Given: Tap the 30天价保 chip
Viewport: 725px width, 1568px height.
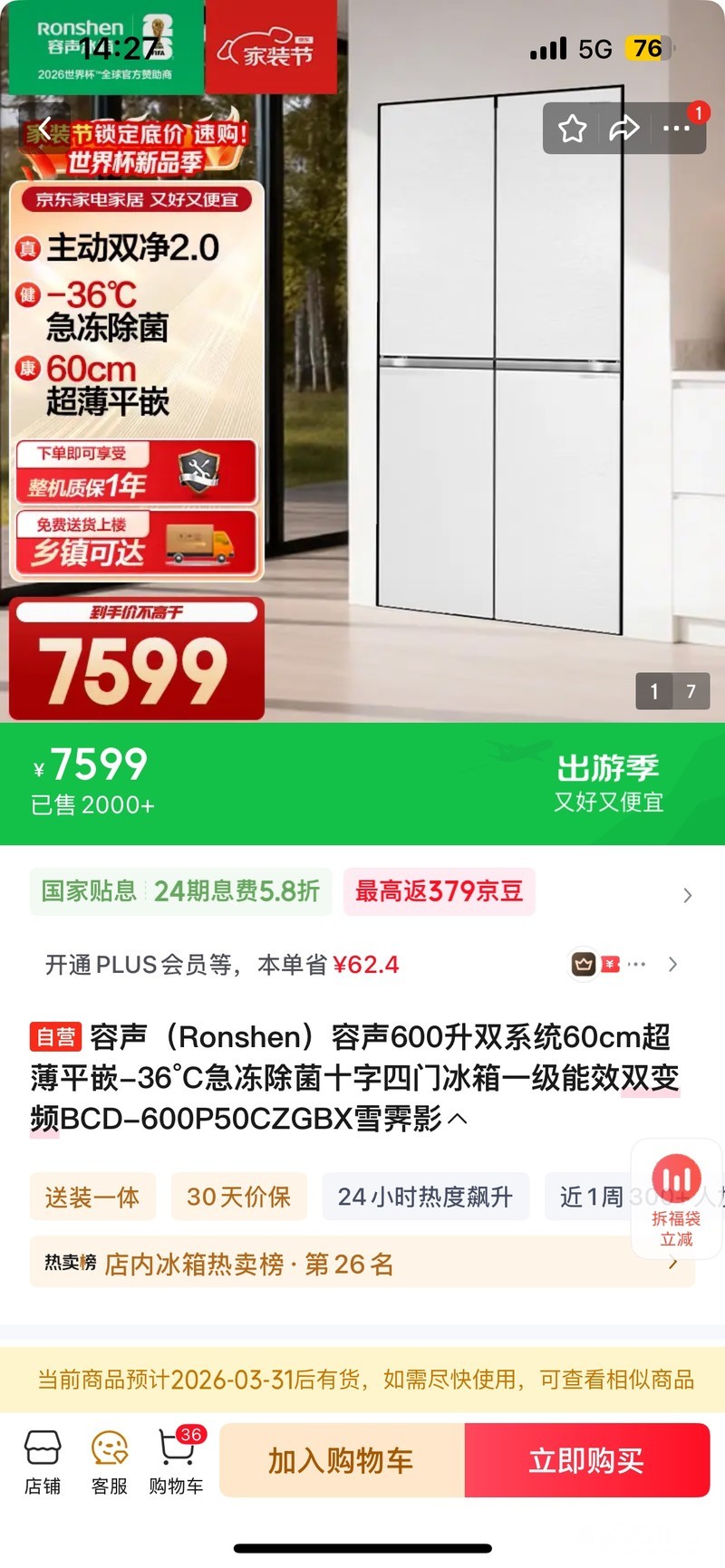Looking at the screenshot, I should point(238,1197).
